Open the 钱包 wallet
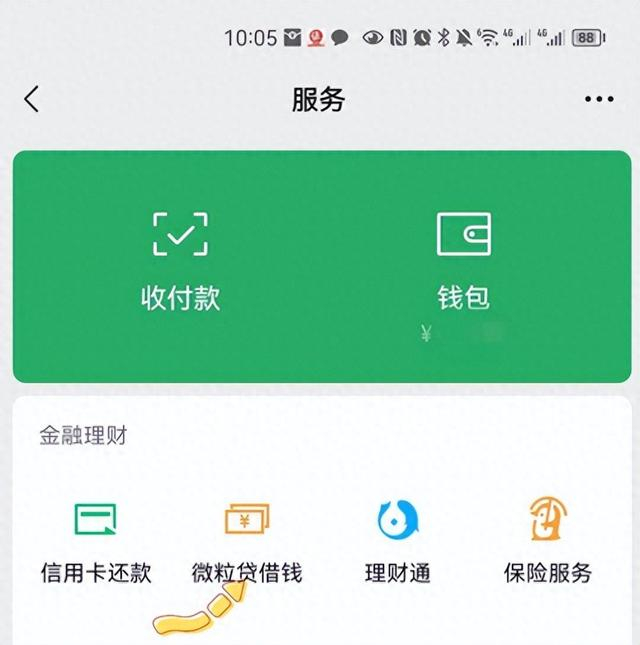640x645 pixels. point(464,259)
